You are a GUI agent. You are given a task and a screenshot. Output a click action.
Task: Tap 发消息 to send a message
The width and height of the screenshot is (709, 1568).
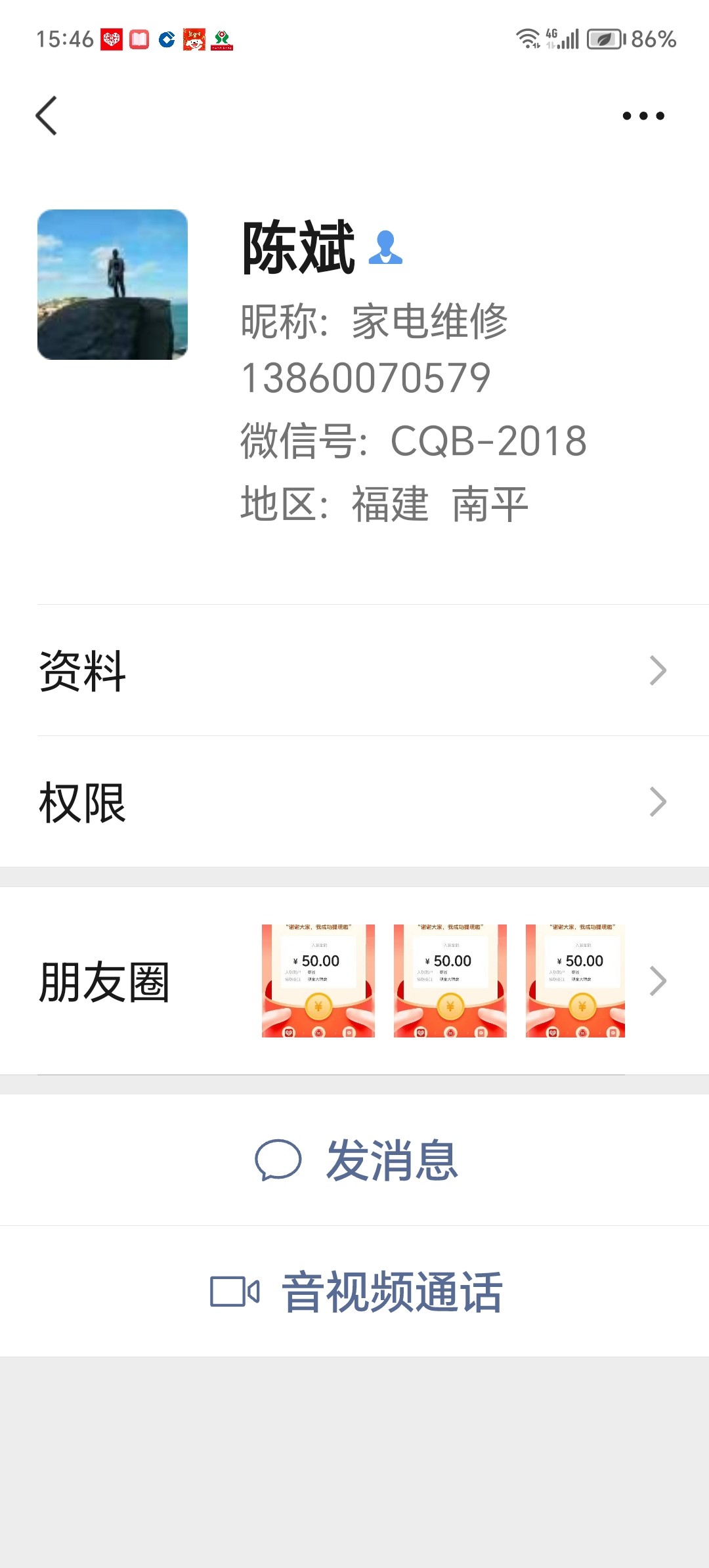pos(356,1160)
